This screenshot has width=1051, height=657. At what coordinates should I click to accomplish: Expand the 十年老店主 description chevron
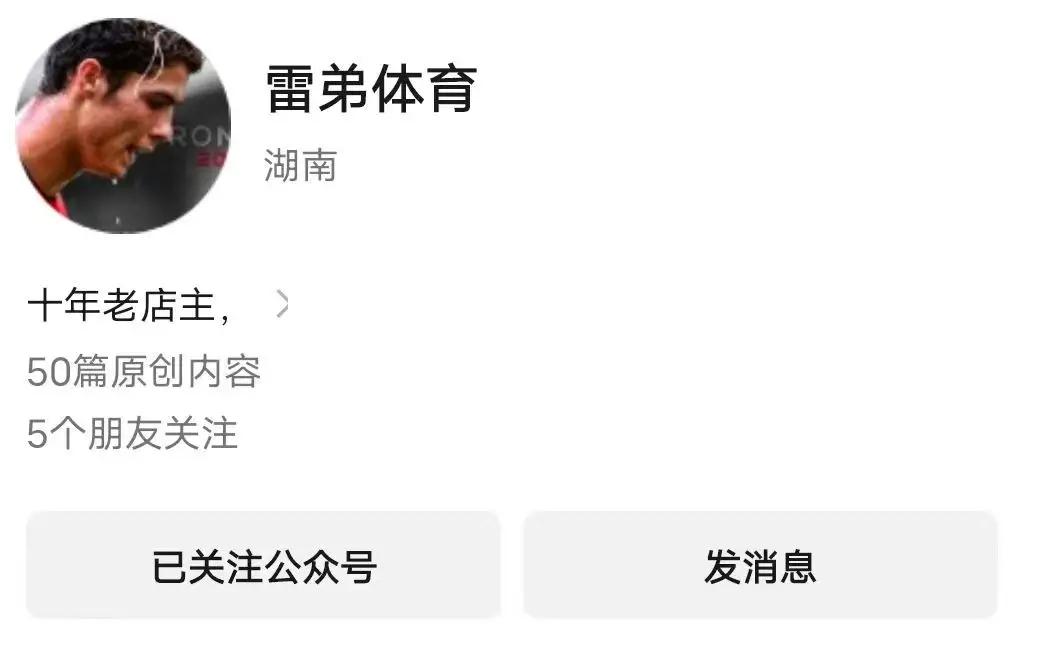(x=282, y=305)
